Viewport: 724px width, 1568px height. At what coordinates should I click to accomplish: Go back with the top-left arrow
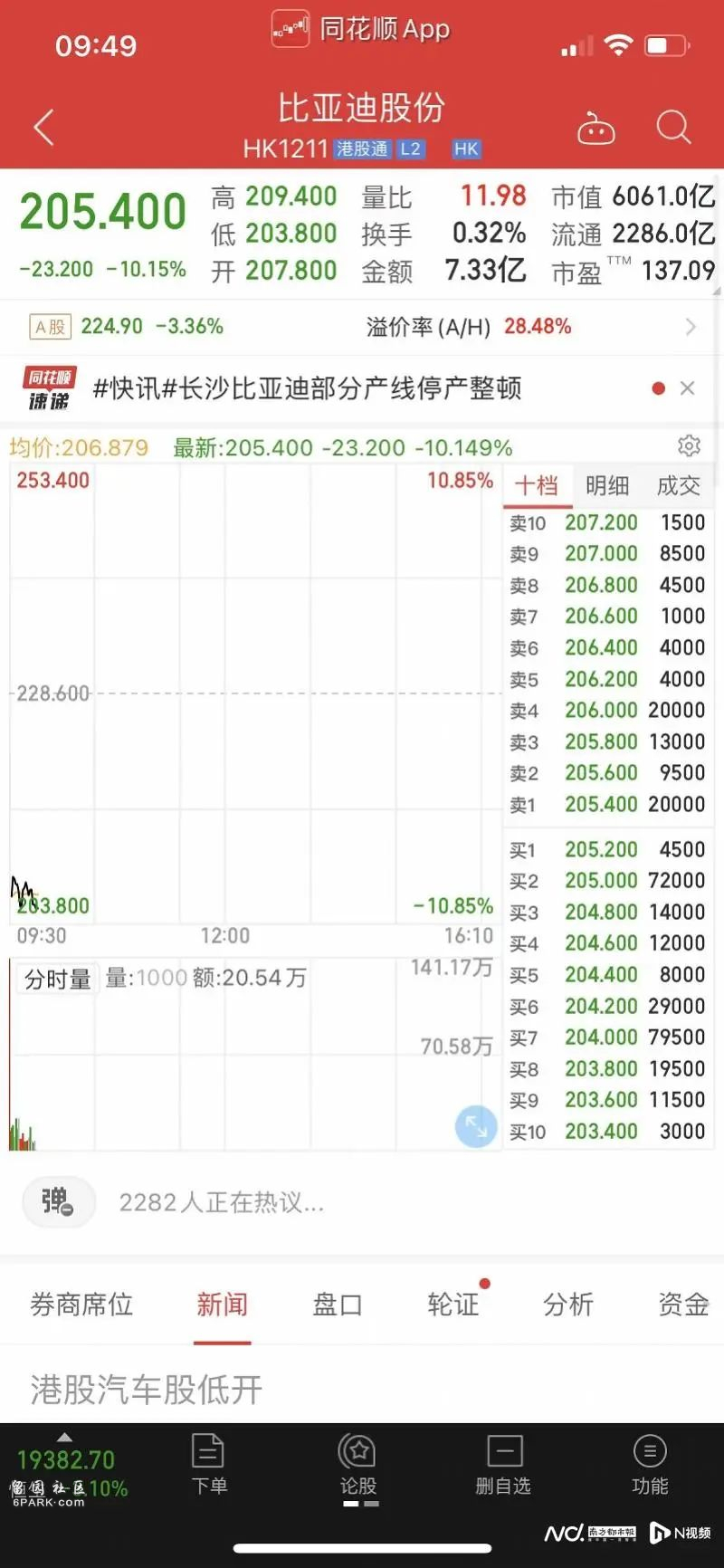coord(43,128)
